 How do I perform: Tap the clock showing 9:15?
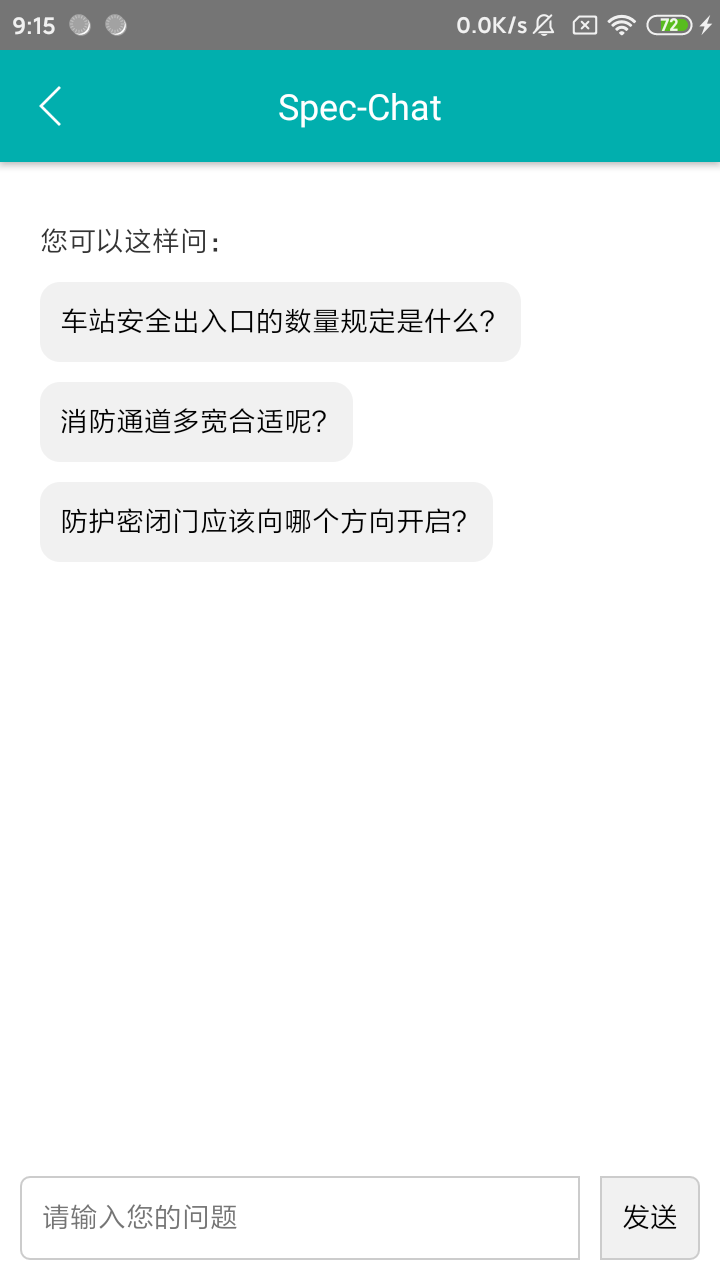click(x=33, y=25)
